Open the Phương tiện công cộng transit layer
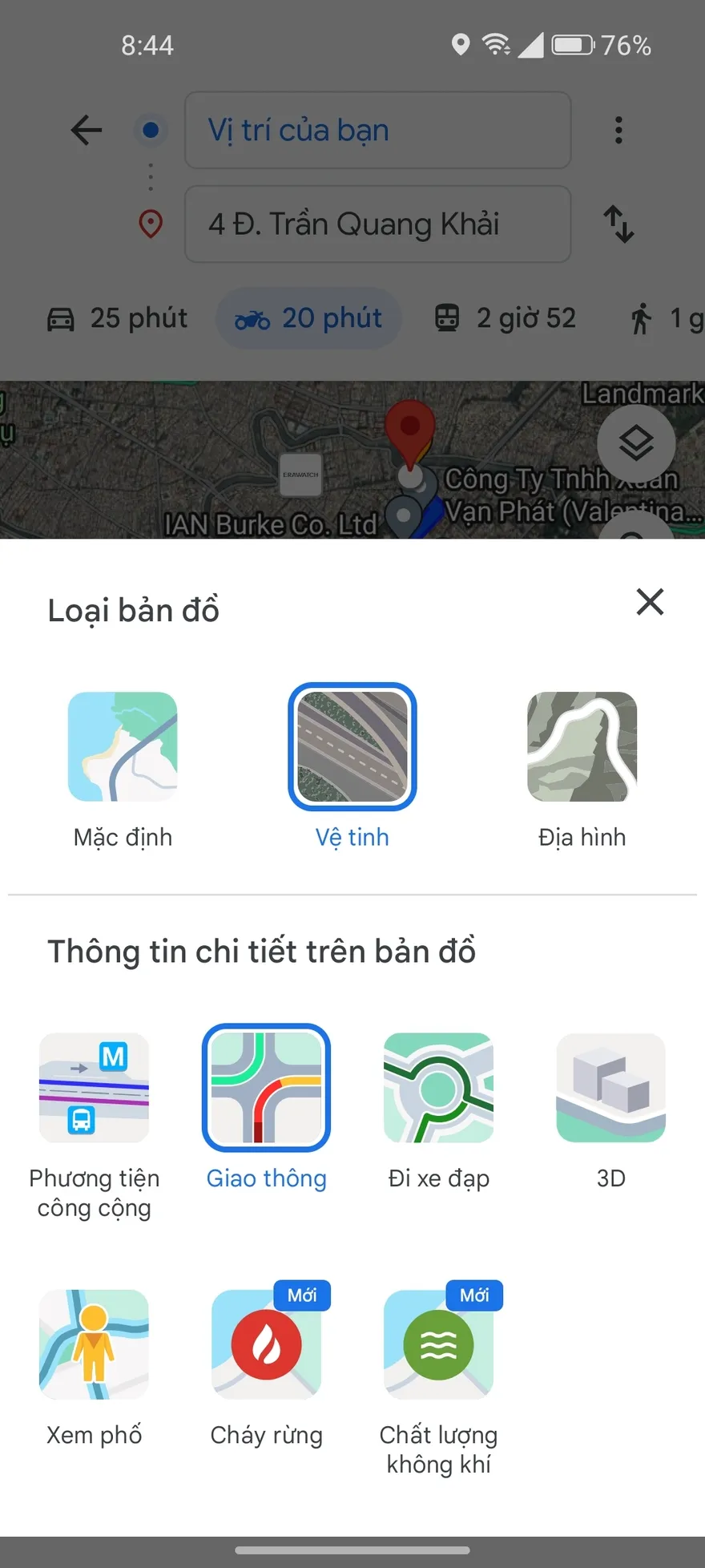The height and width of the screenshot is (1568, 705). click(94, 1088)
